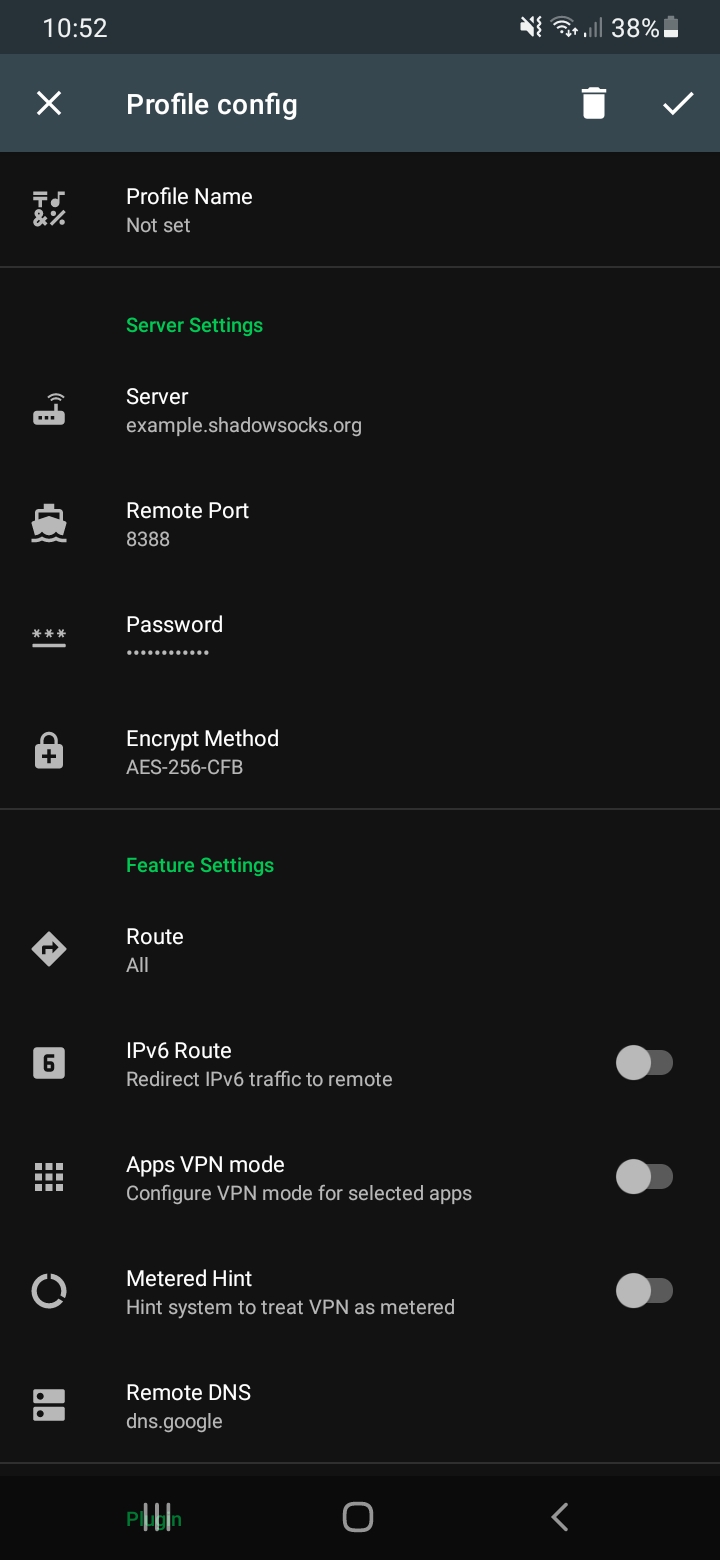Delete this profile with trash icon
Viewport: 720px width, 1560px height.
[594, 103]
